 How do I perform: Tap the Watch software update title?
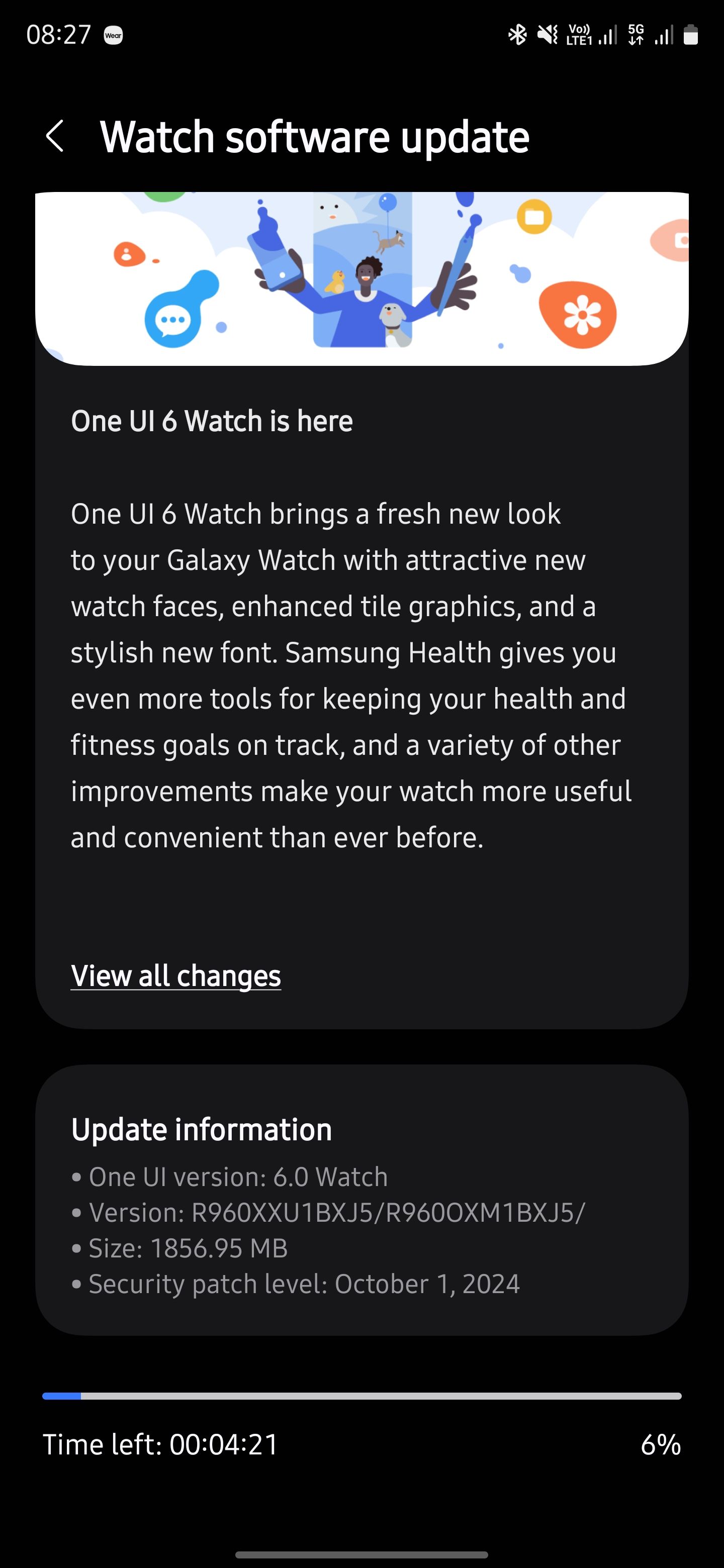(x=315, y=136)
